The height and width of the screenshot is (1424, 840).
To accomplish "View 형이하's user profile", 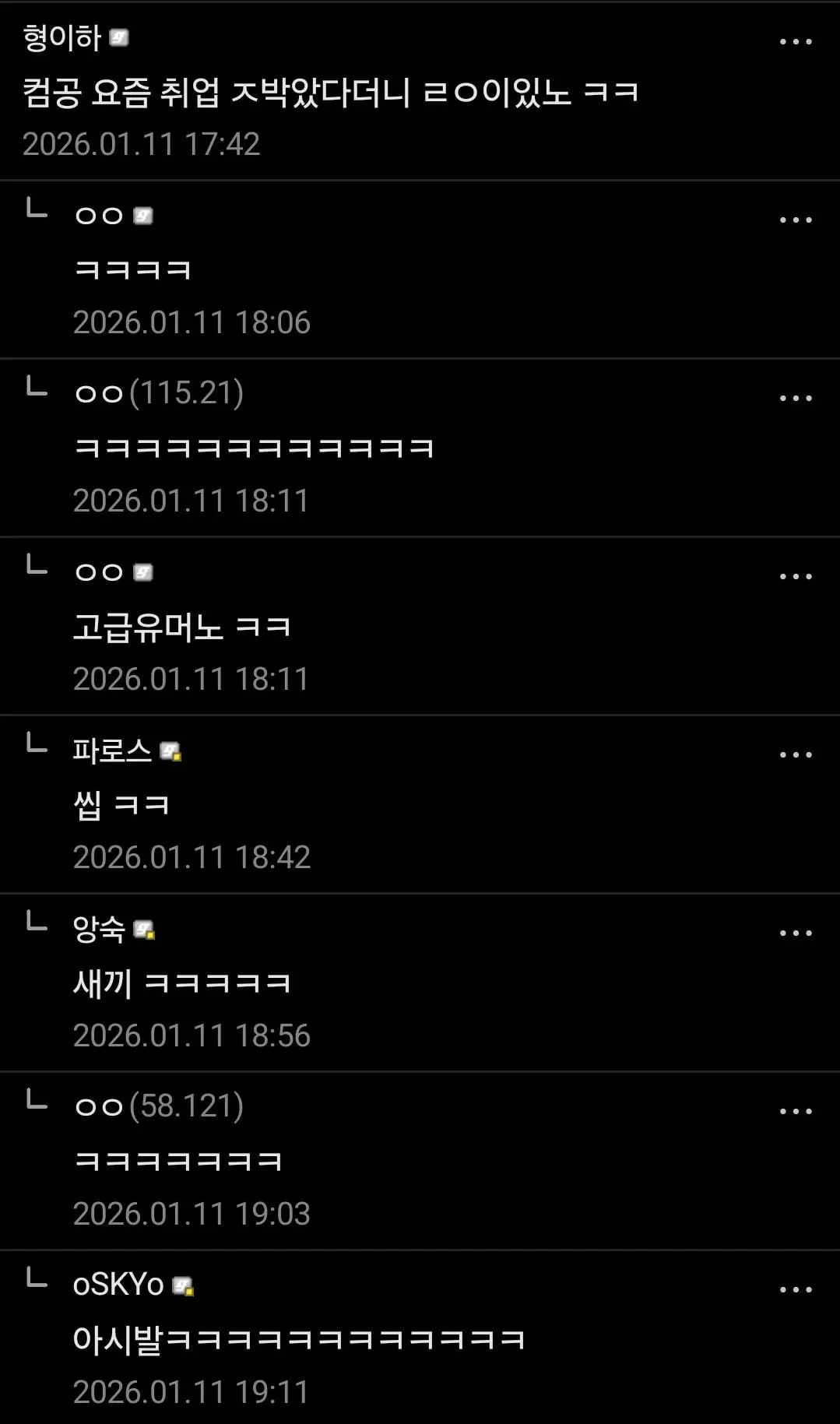I will [62, 37].
